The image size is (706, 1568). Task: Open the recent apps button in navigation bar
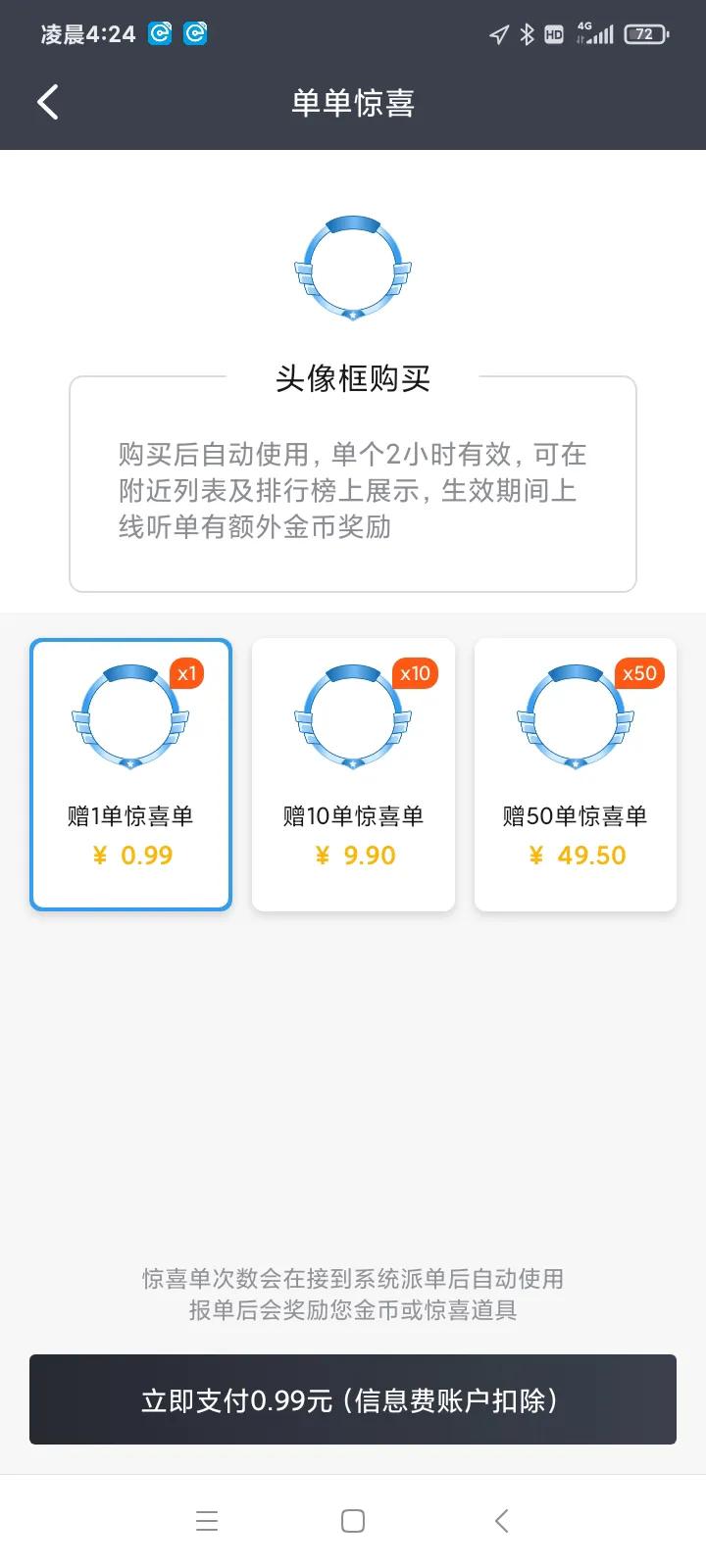tap(207, 1520)
